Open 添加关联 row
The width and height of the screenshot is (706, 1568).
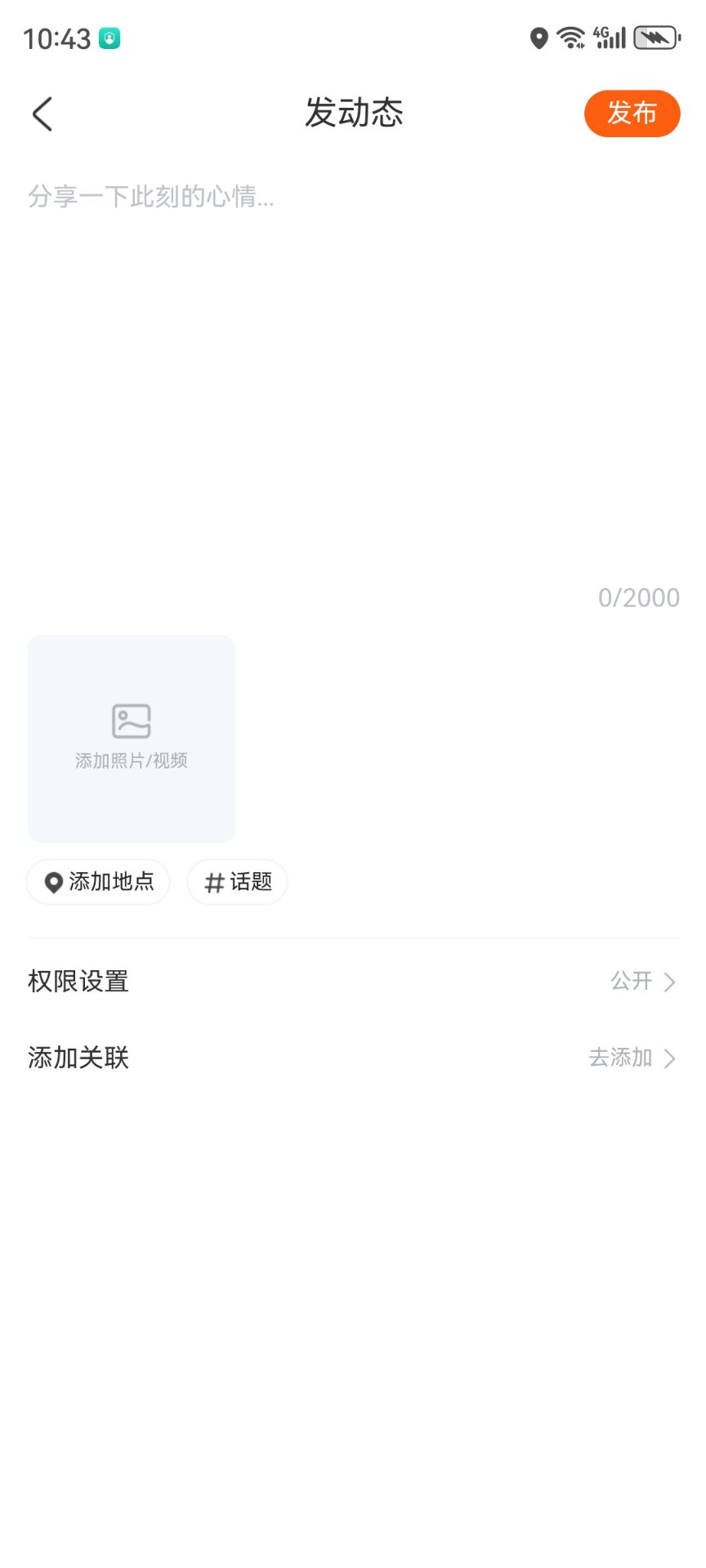pyautogui.click(x=353, y=1058)
